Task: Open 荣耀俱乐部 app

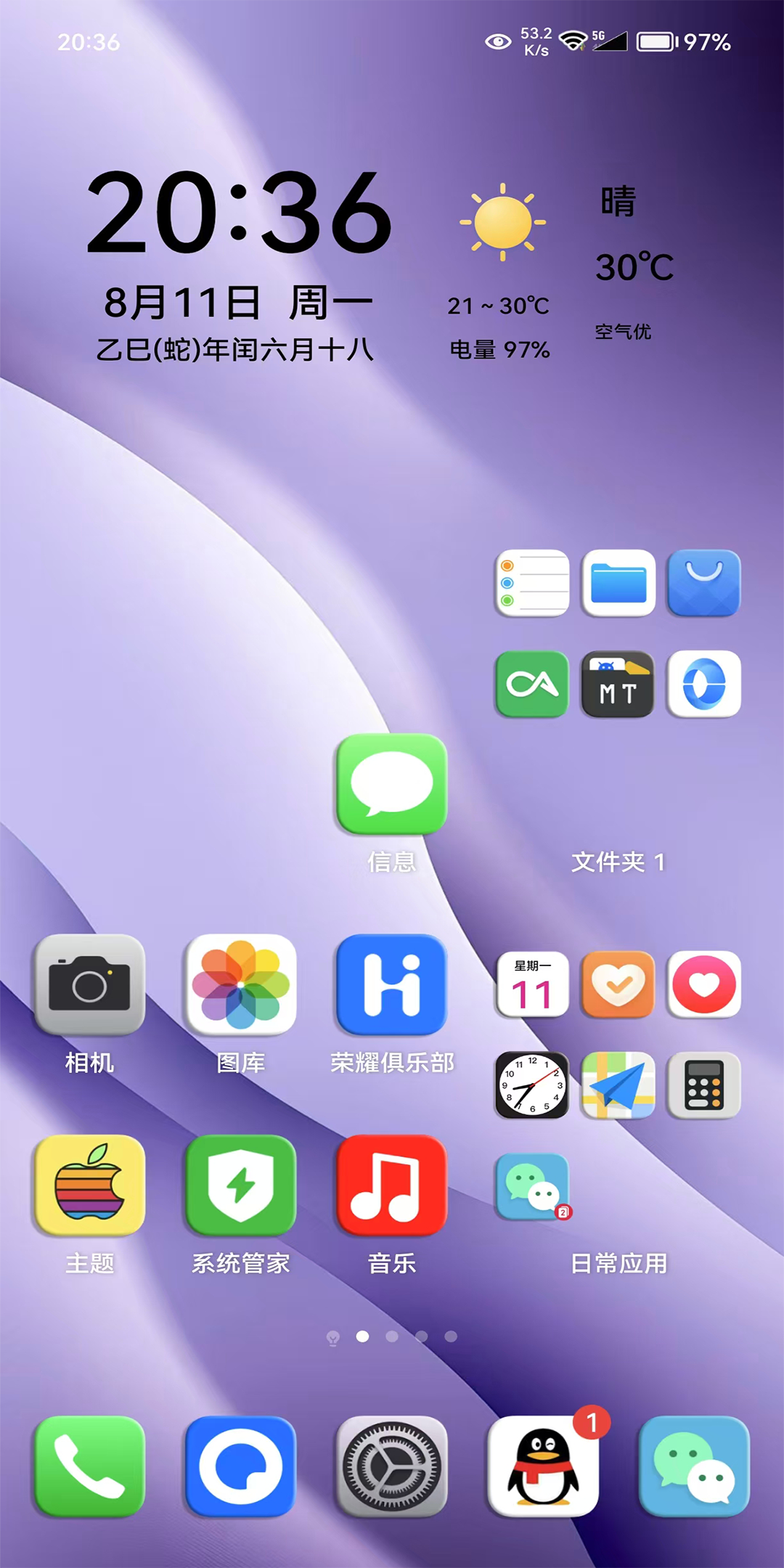Action: pos(392,985)
